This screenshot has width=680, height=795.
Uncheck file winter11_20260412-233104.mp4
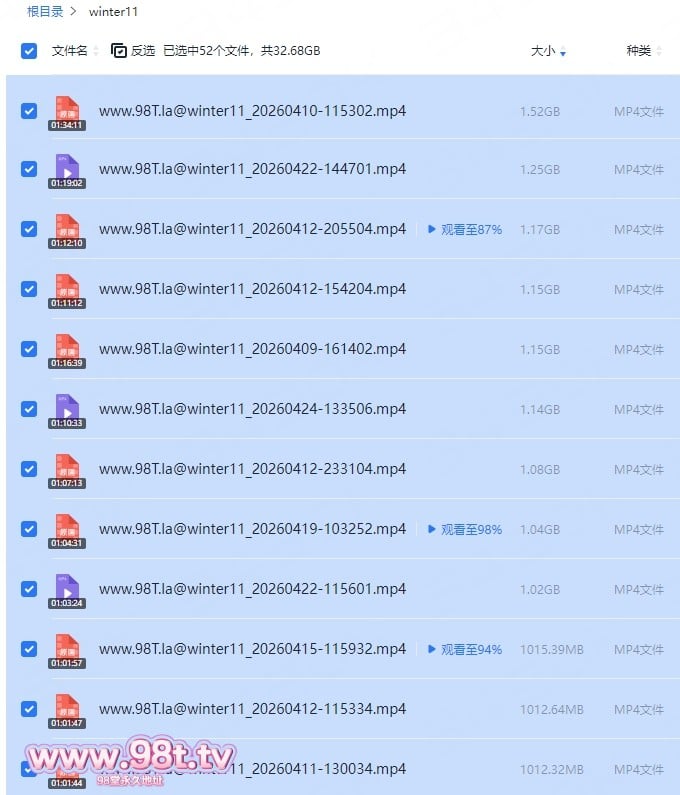click(x=29, y=469)
